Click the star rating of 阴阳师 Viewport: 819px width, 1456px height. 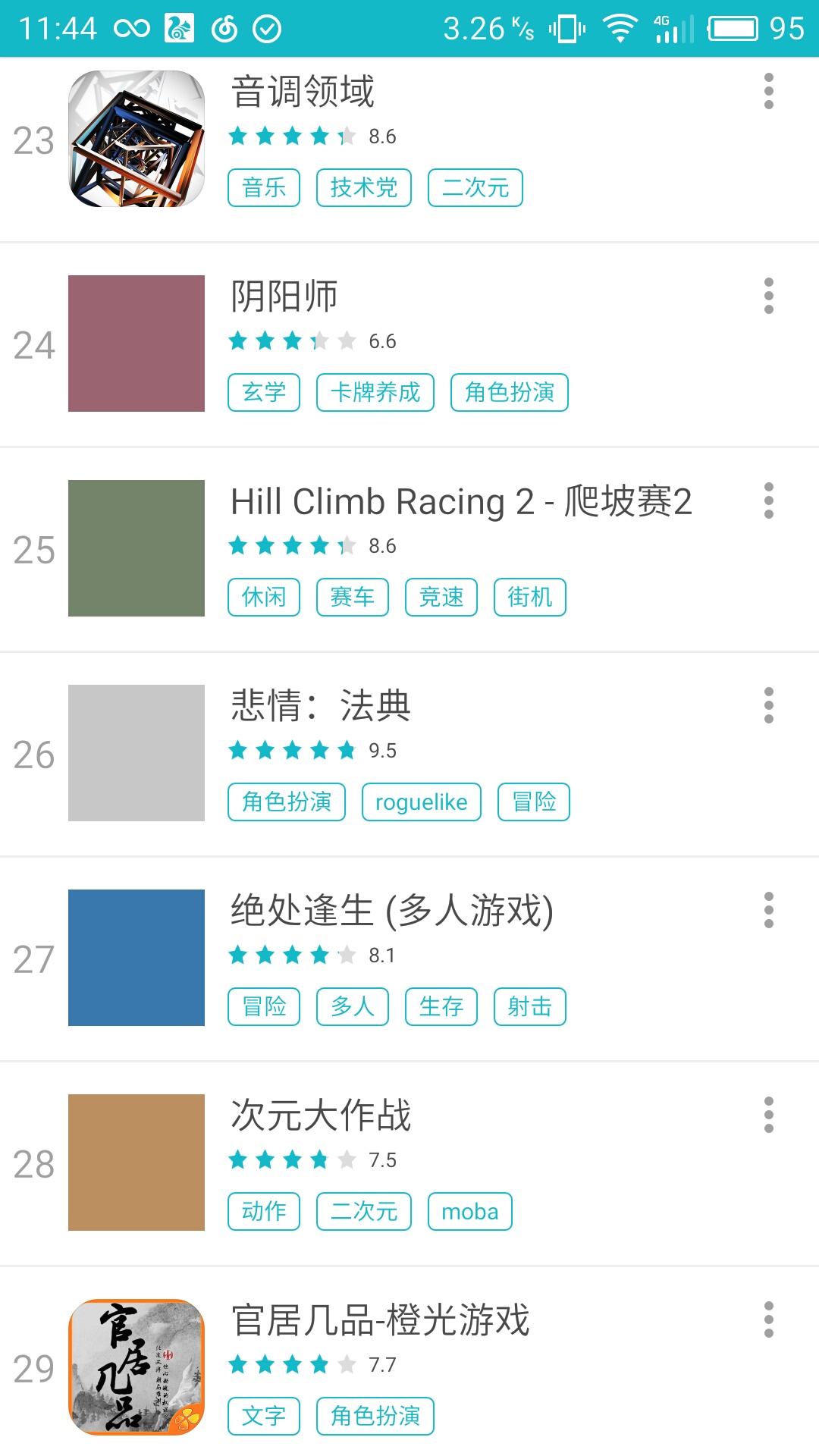291,340
